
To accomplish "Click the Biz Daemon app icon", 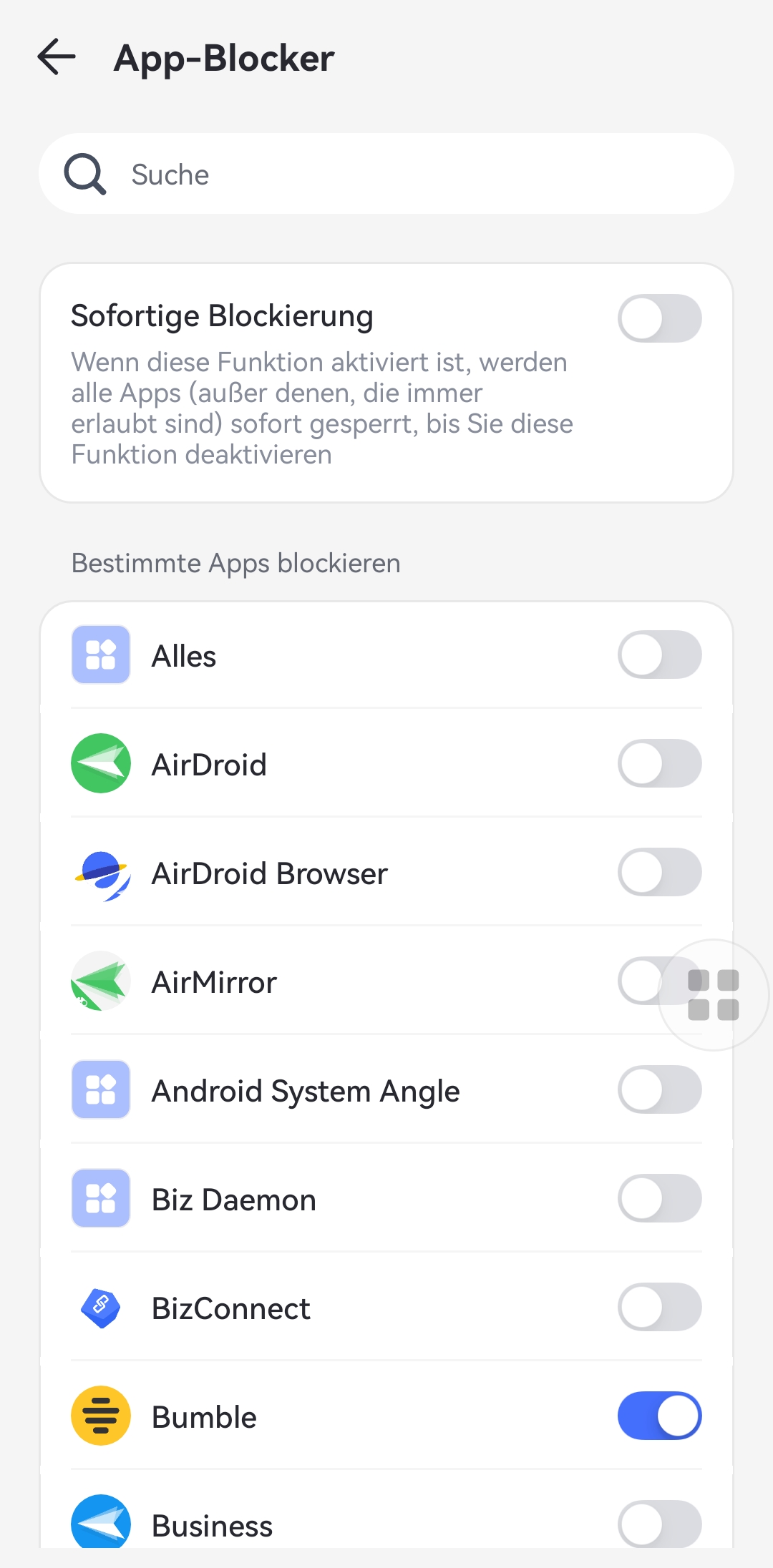I will click(x=100, y=1198).
